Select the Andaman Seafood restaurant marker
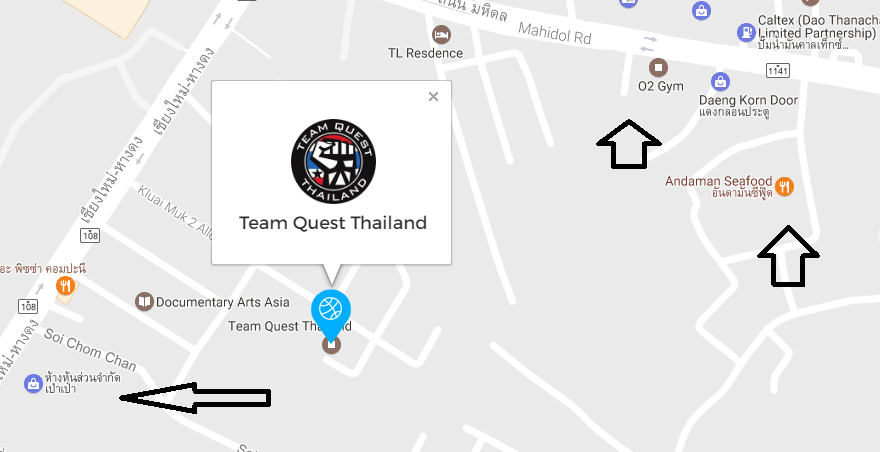Viewport: 880px width, 452px height. [785, 186]
